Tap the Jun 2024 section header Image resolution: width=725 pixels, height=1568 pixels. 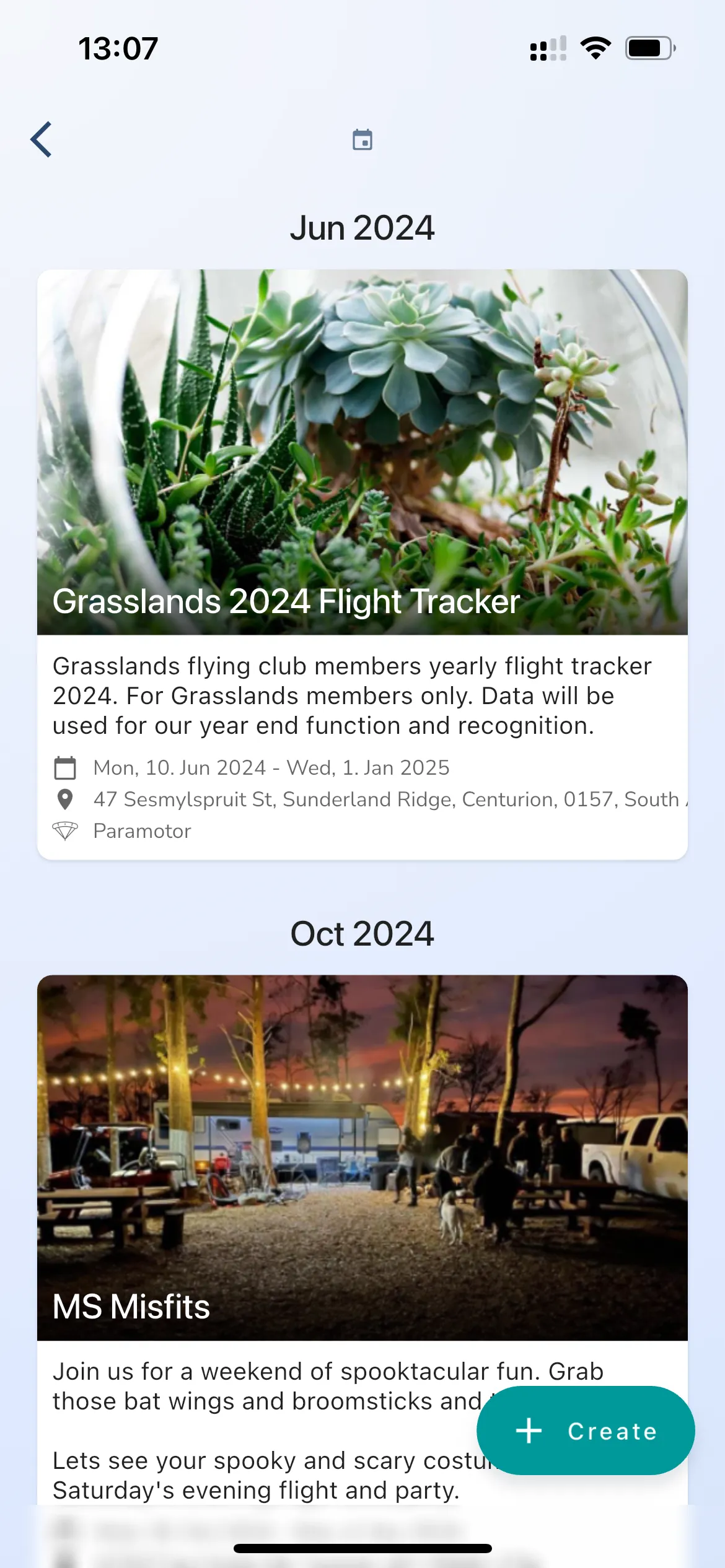coord(362,227)
